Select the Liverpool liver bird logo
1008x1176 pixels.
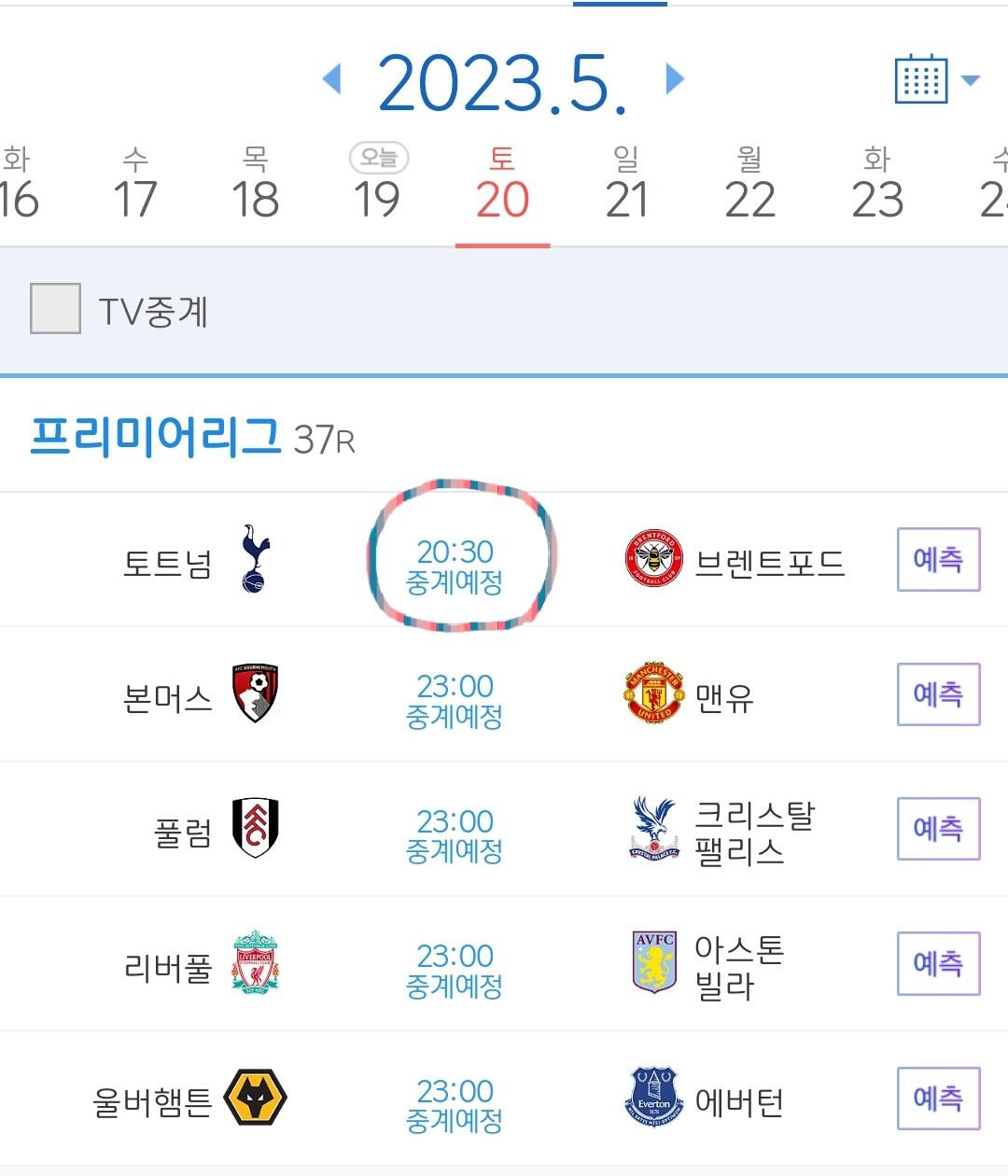point(253,965)
